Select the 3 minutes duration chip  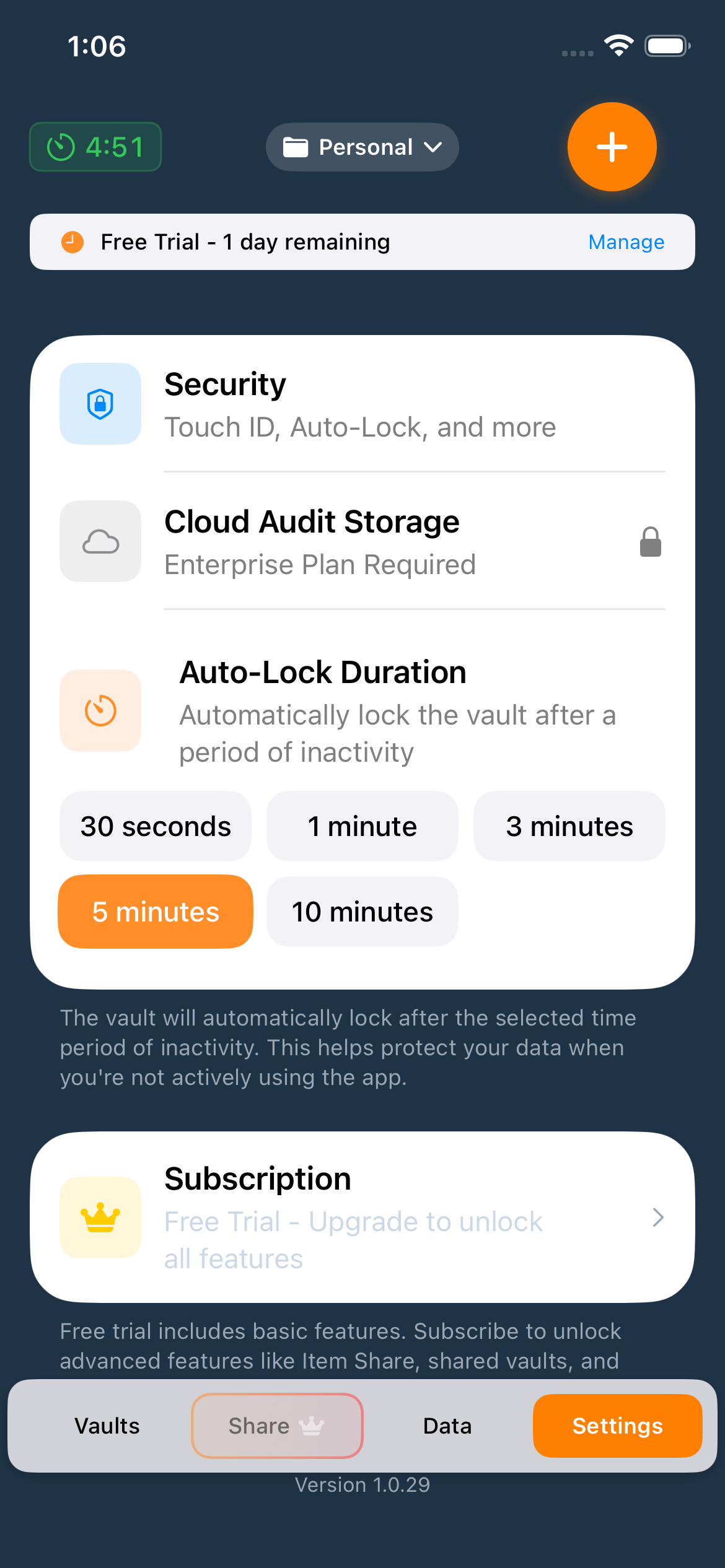pyautogui.click(x=569, y=825)
